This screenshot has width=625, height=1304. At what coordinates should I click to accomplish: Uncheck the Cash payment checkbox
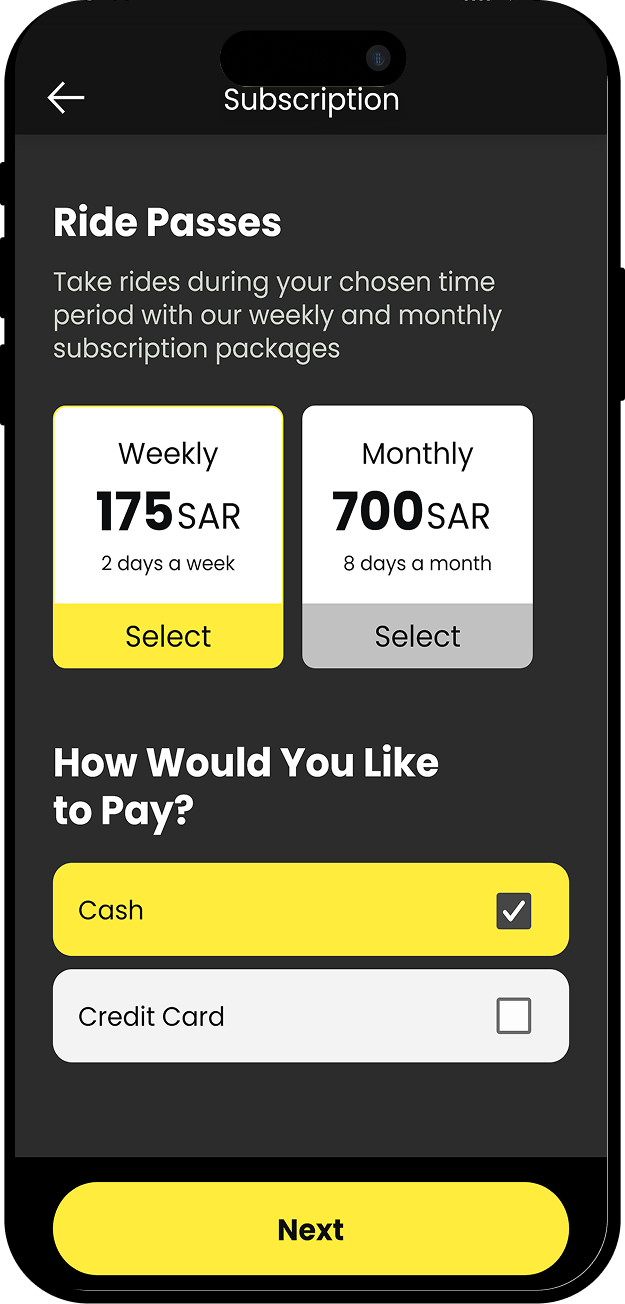point(514,911)
